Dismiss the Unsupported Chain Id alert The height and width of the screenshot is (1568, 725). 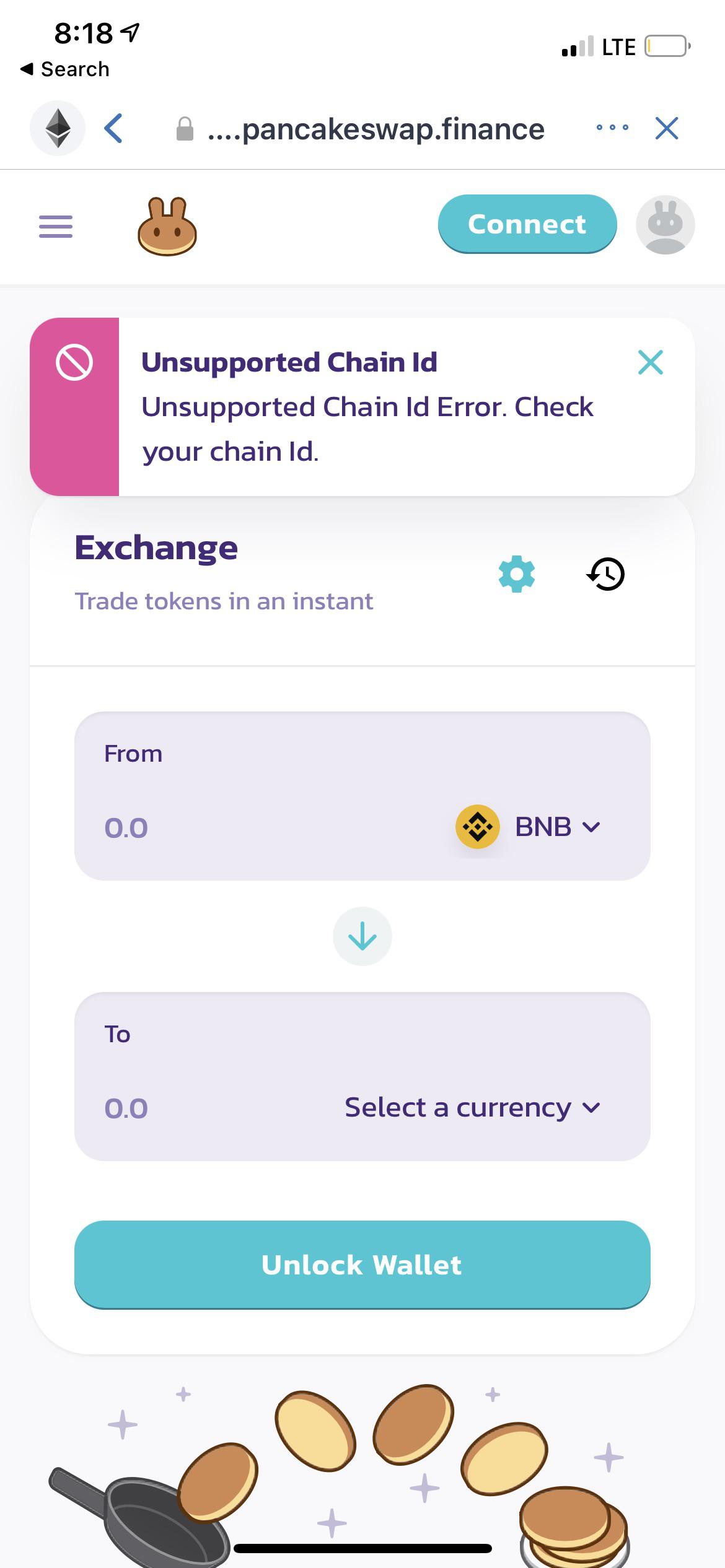(x=650, y=362)
